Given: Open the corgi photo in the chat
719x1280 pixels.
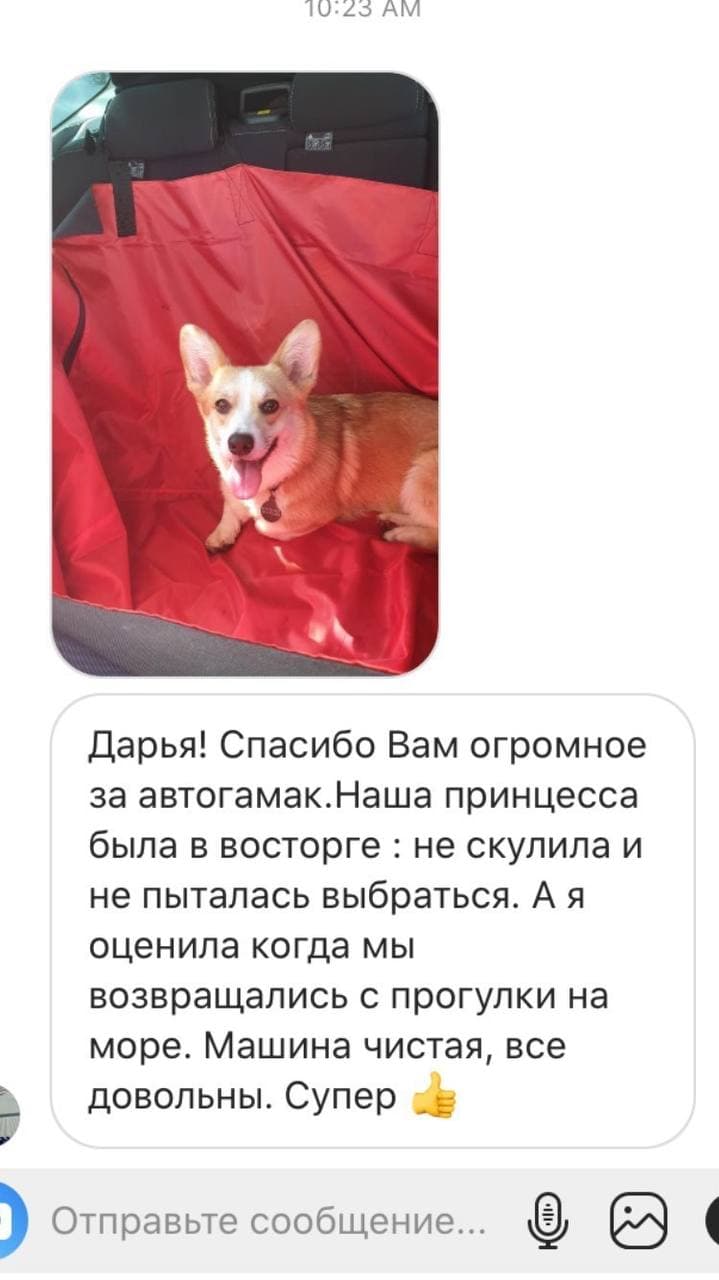Looking at the screenshot, I should [245, 375].
